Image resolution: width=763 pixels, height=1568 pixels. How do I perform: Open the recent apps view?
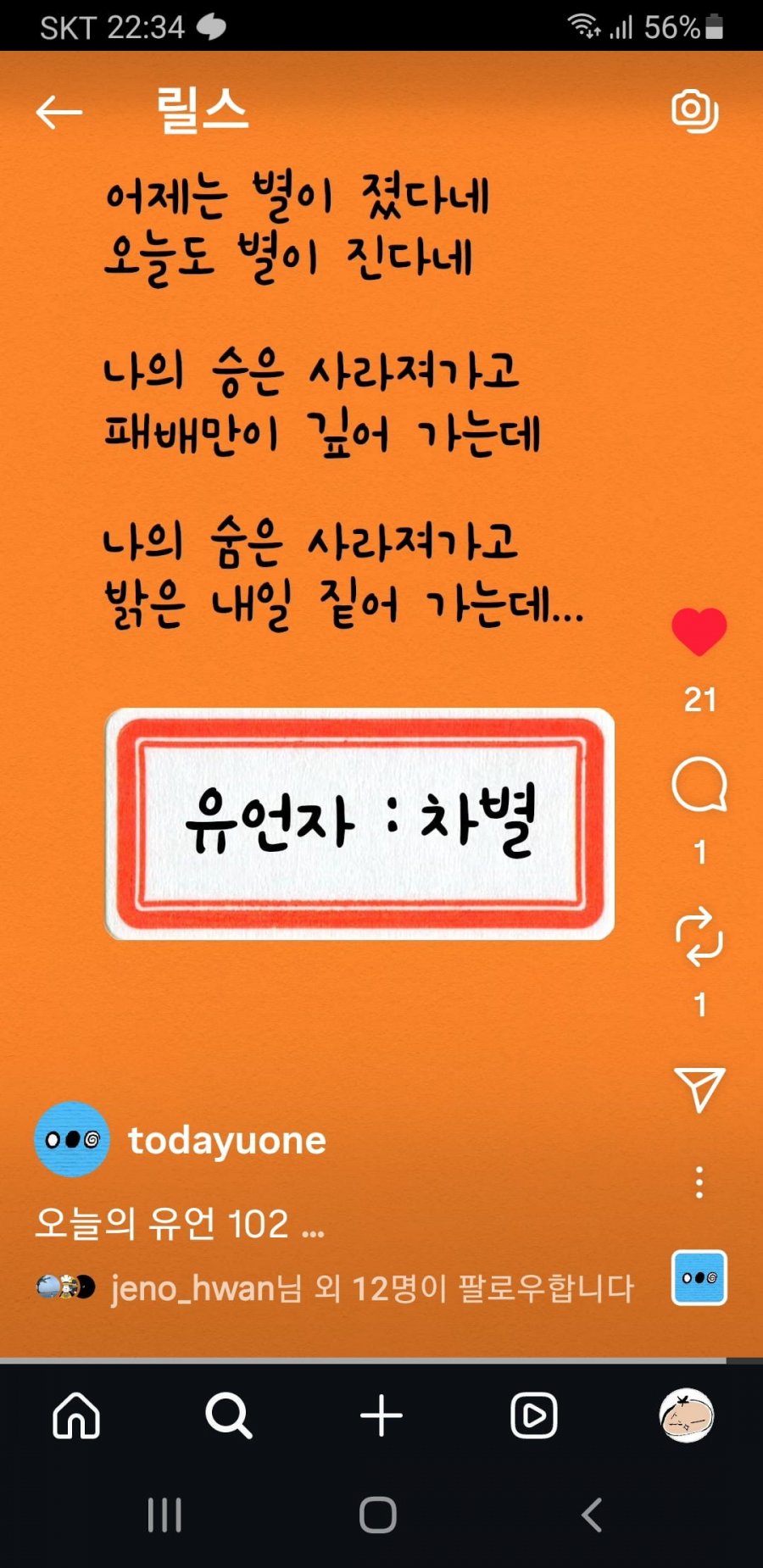[x=164, y=1515]
